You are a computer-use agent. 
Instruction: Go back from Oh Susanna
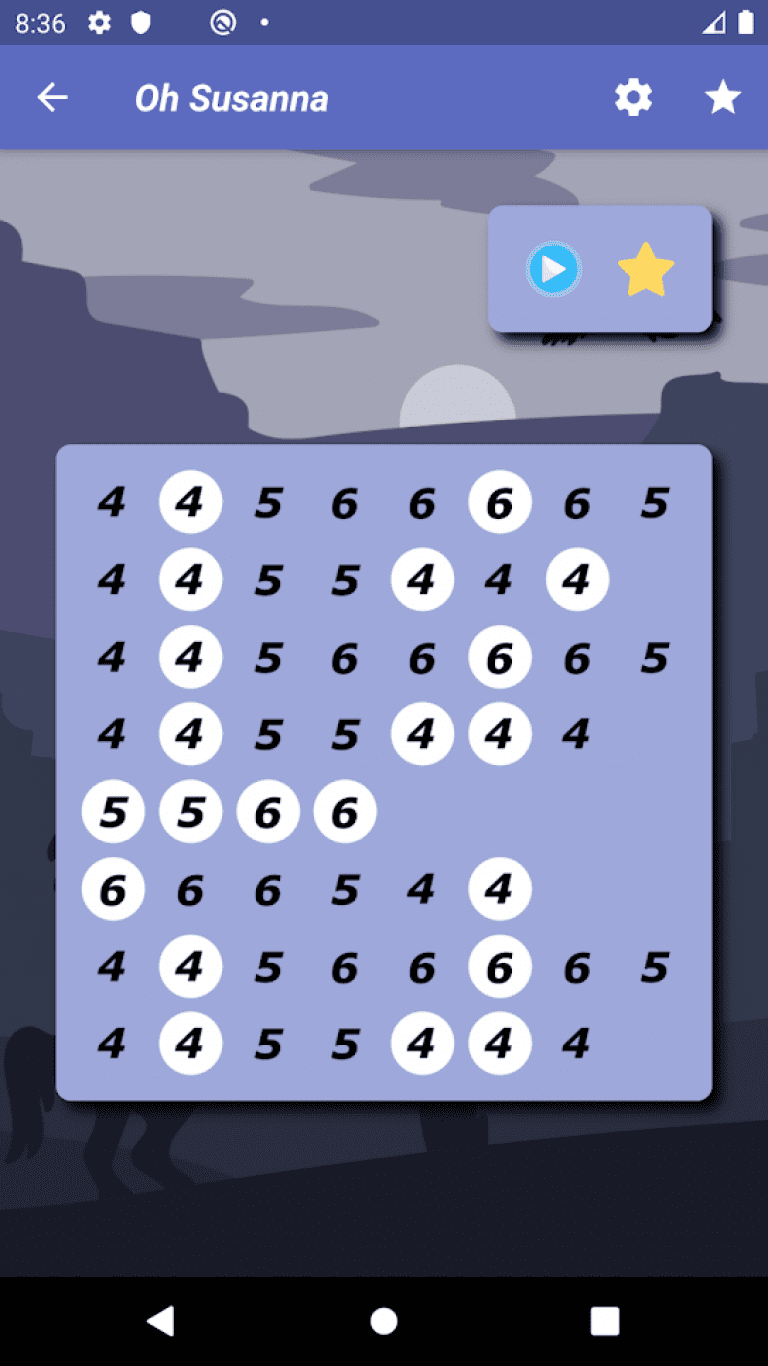pyautogui.click(x=52, y=98)
